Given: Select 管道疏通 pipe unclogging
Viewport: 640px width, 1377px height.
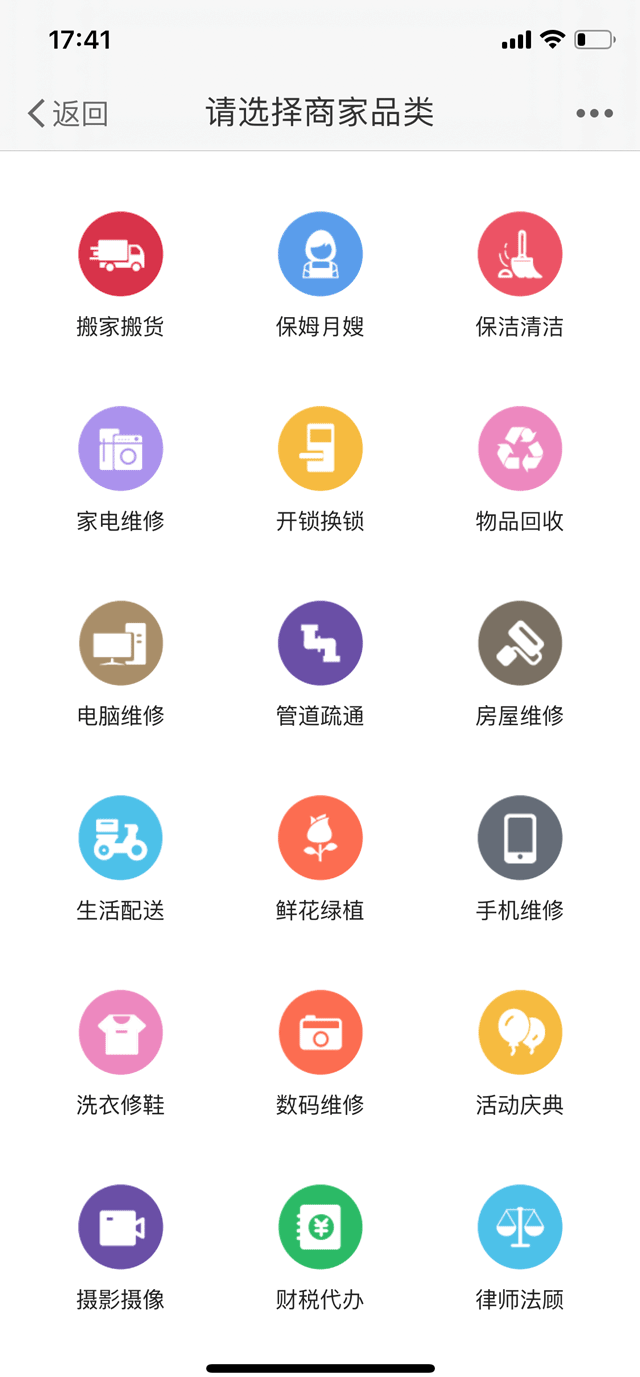Looking at the screenshot, I should coord(320,643).
